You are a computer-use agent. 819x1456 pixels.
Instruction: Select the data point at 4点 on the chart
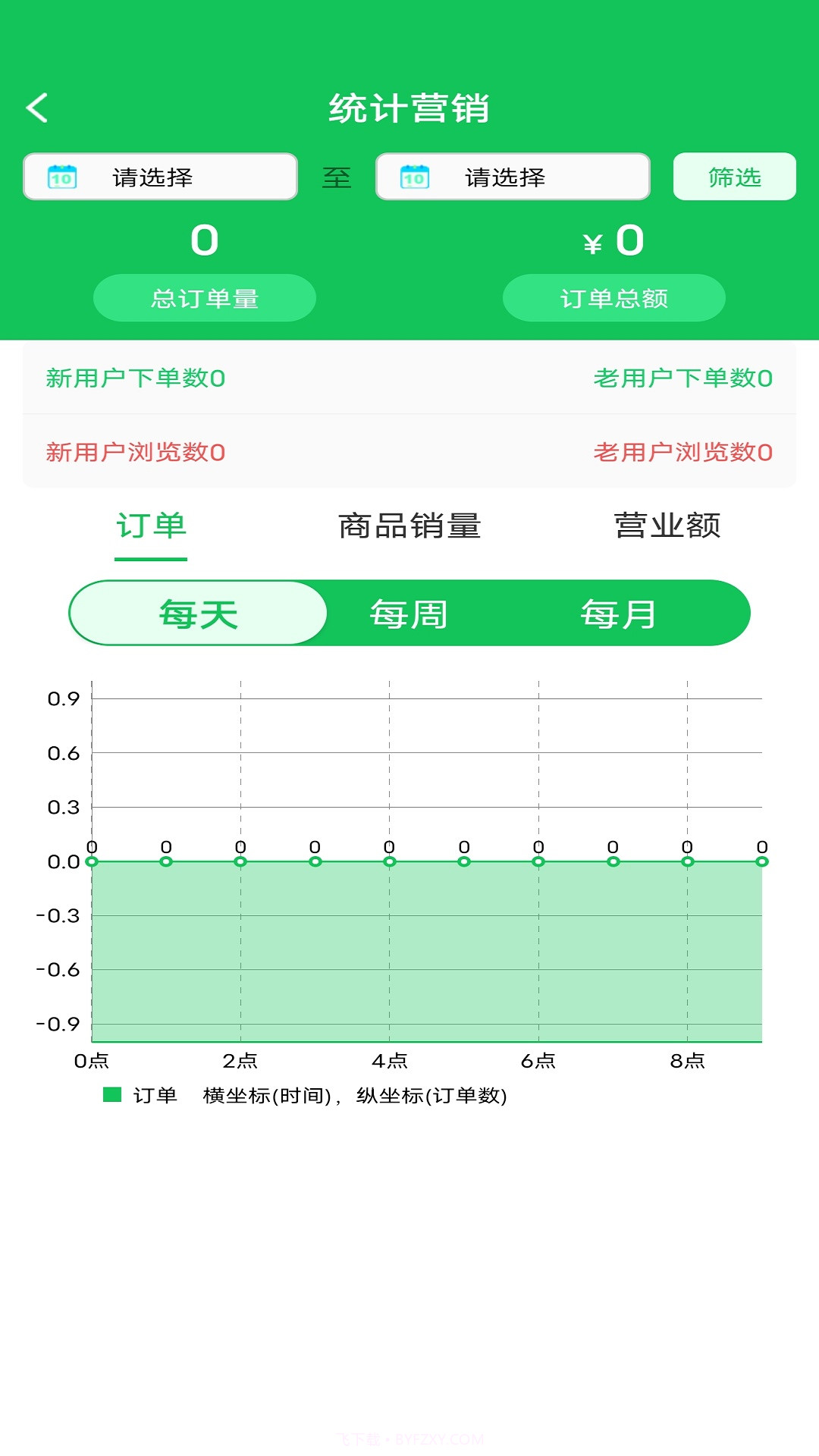pos(389,862)
